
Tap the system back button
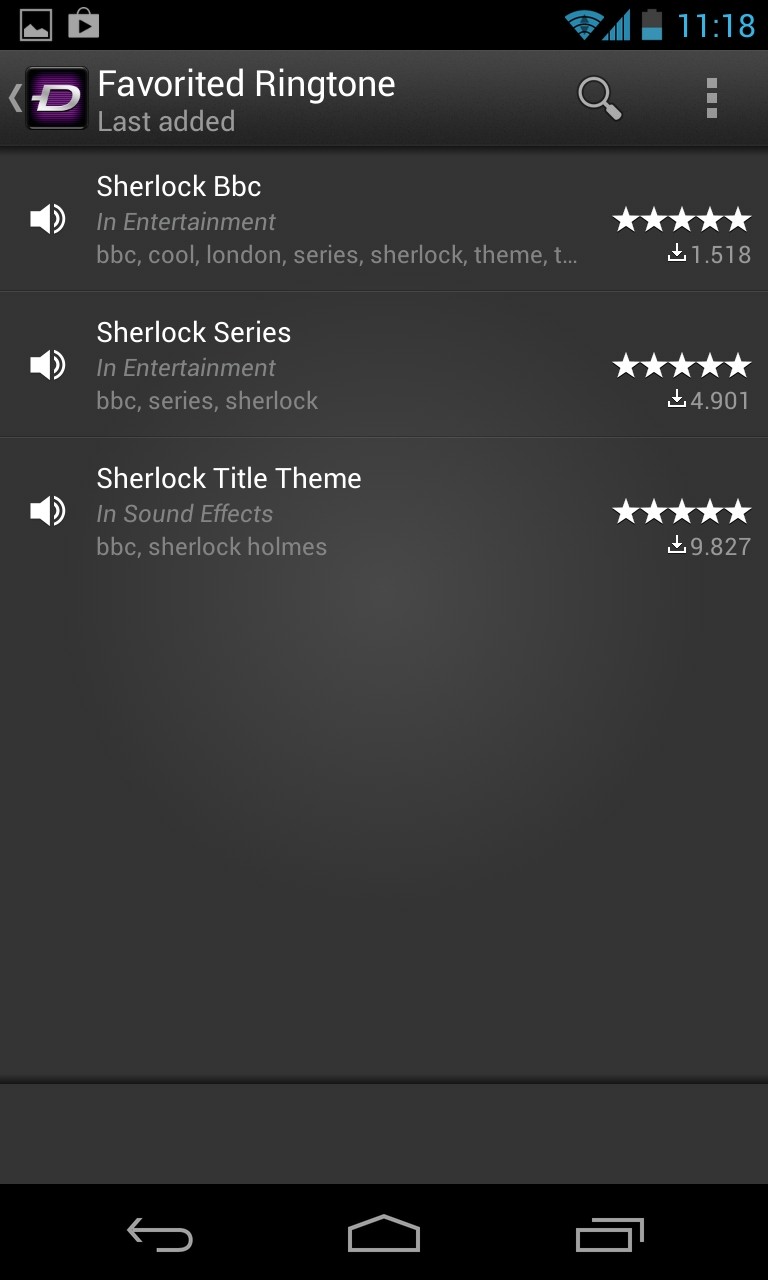pos(160,1234)
